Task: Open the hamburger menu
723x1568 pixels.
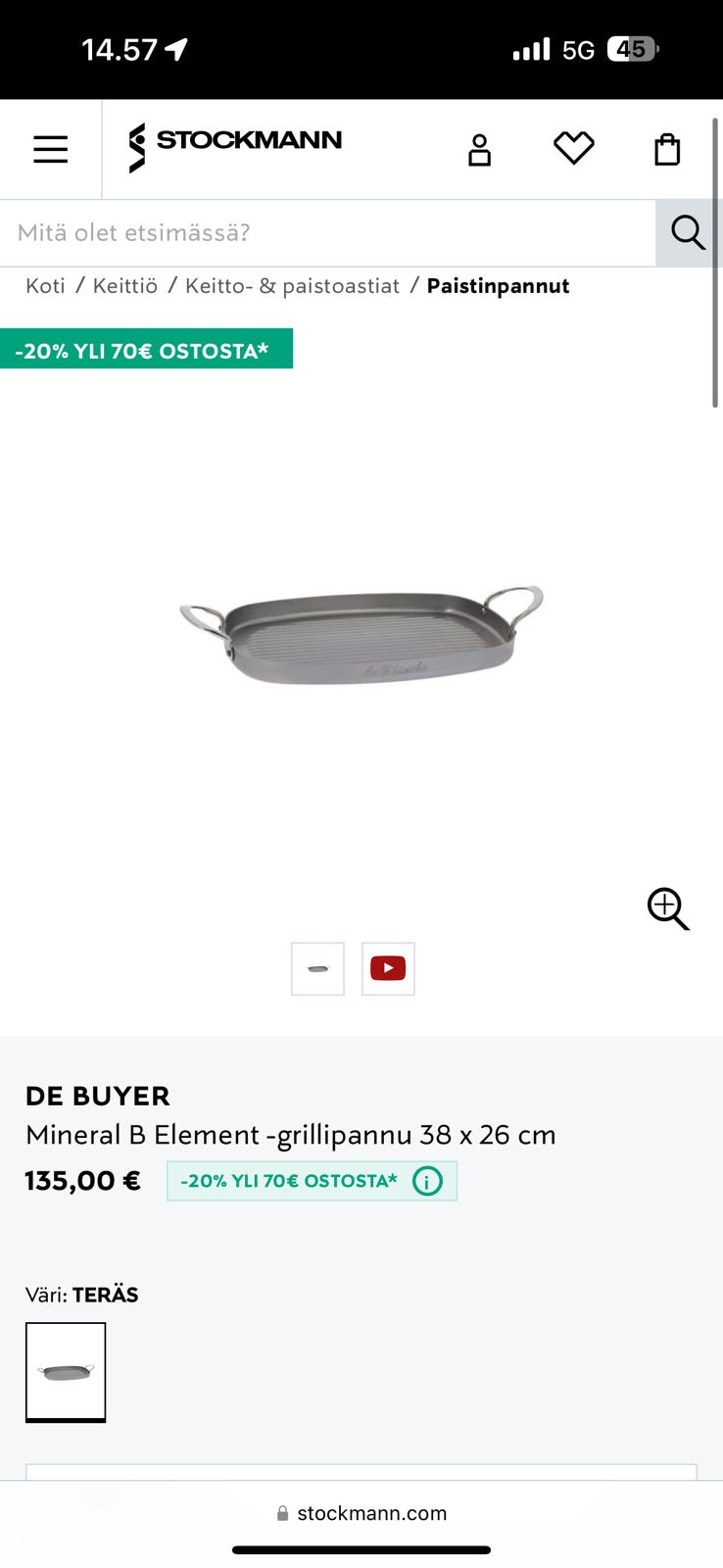Action: tap(51, 149)
